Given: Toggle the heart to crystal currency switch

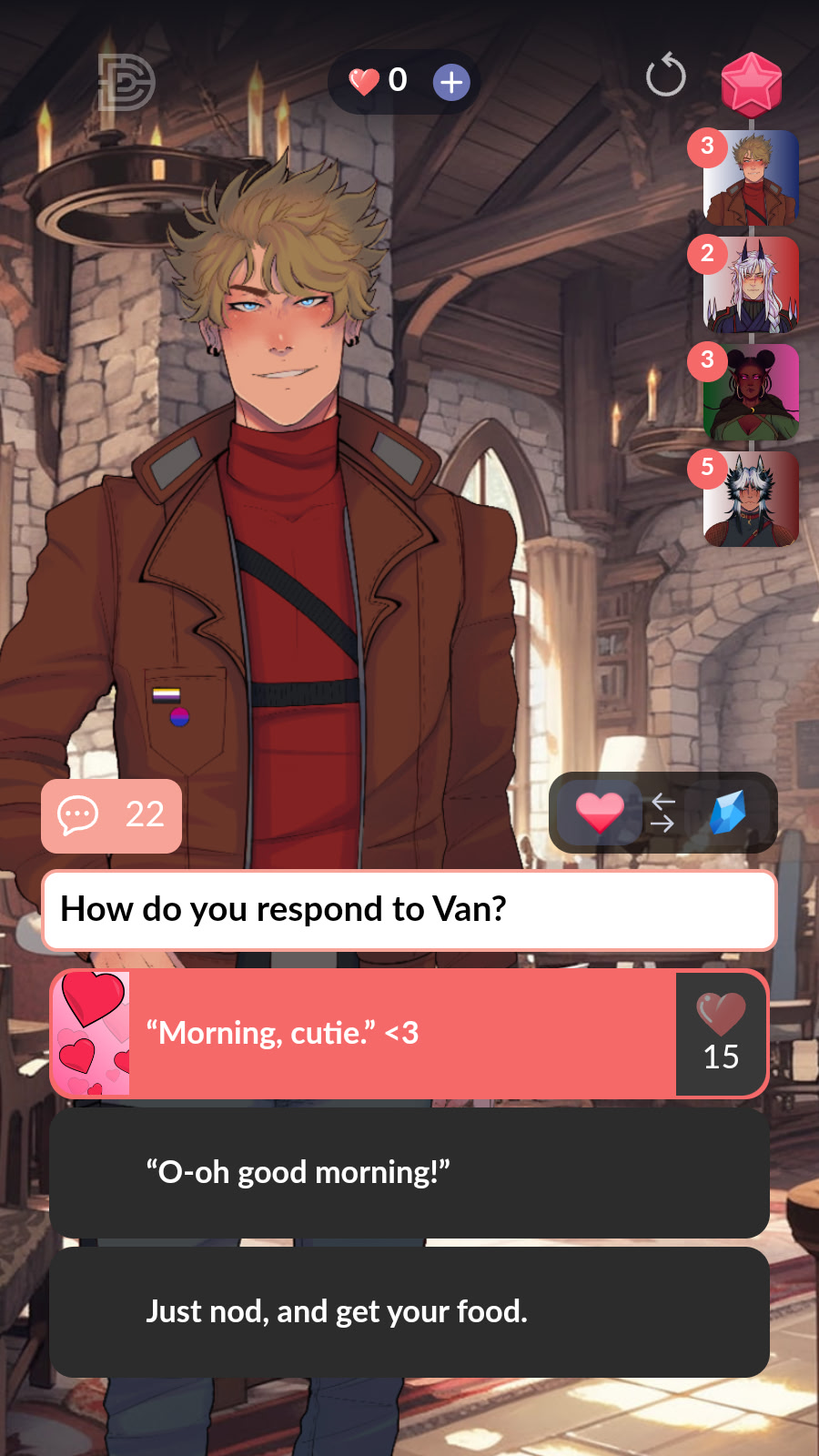Looking at the screenshot, I should pyautogui.click(x=662, y=813).
